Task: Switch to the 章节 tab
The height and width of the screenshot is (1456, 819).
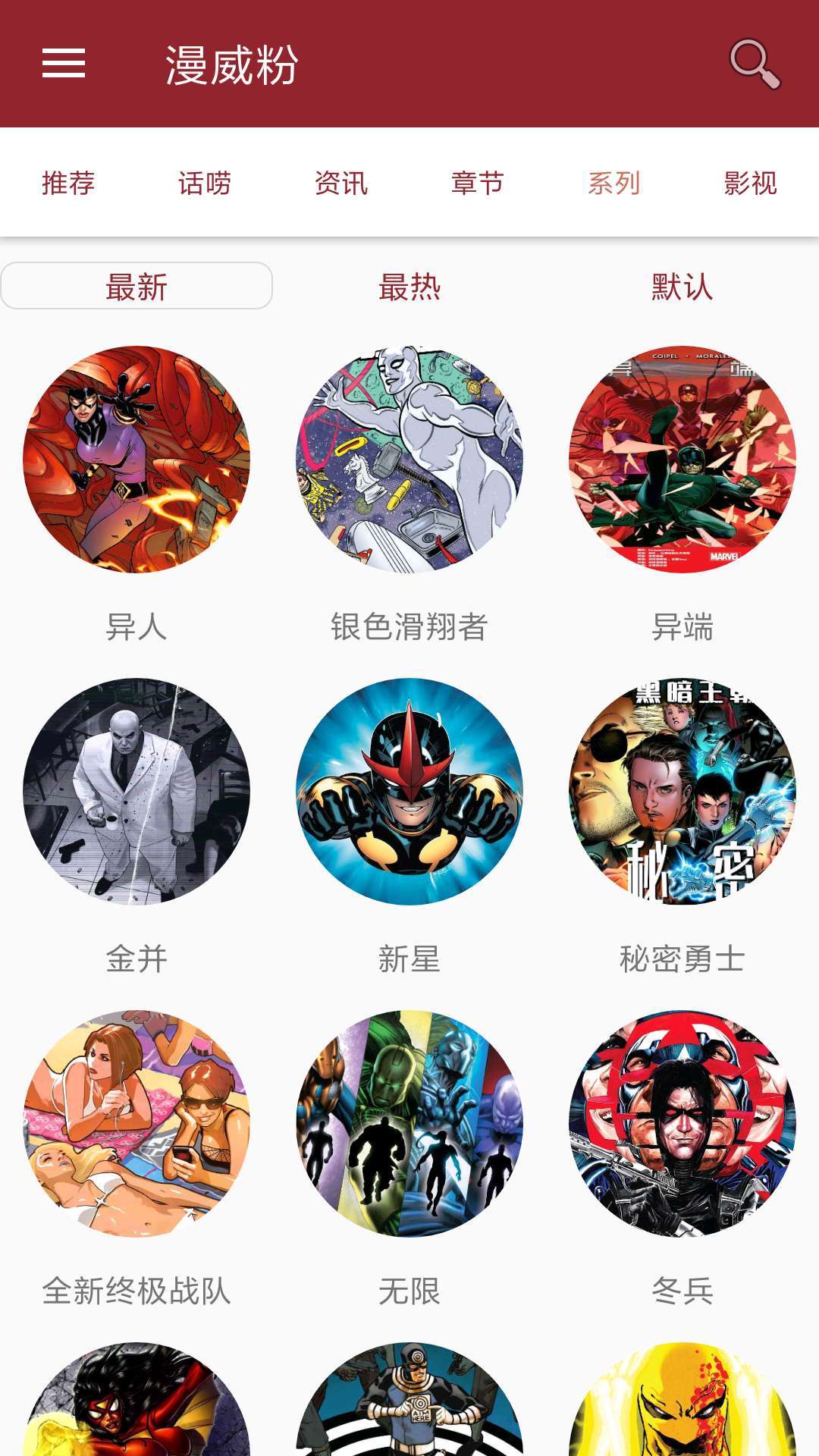Action: 478,183
